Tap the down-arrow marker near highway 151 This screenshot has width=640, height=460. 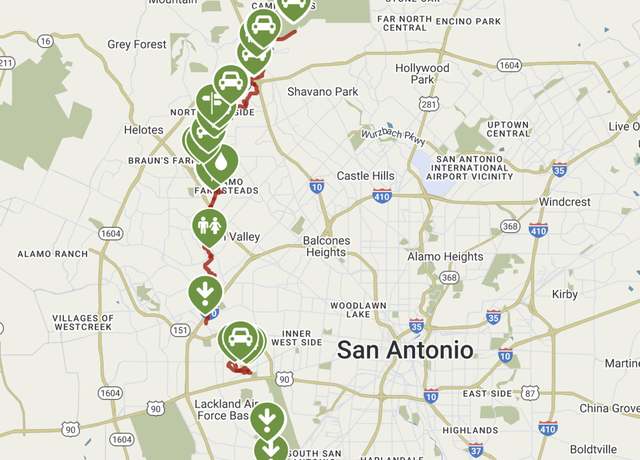click(205, 293)
